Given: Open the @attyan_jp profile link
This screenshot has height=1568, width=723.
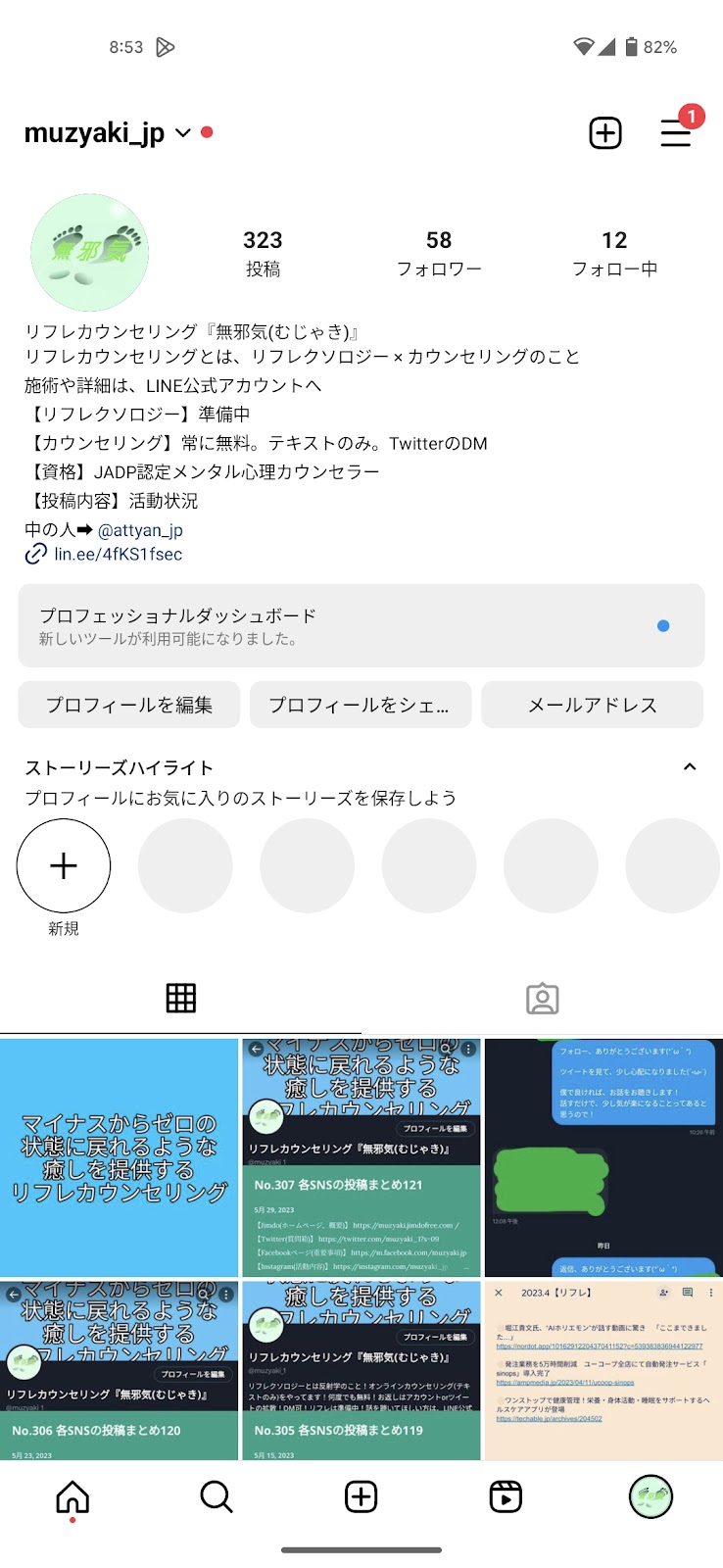Looking at the screenshot, I should (140, 530).
